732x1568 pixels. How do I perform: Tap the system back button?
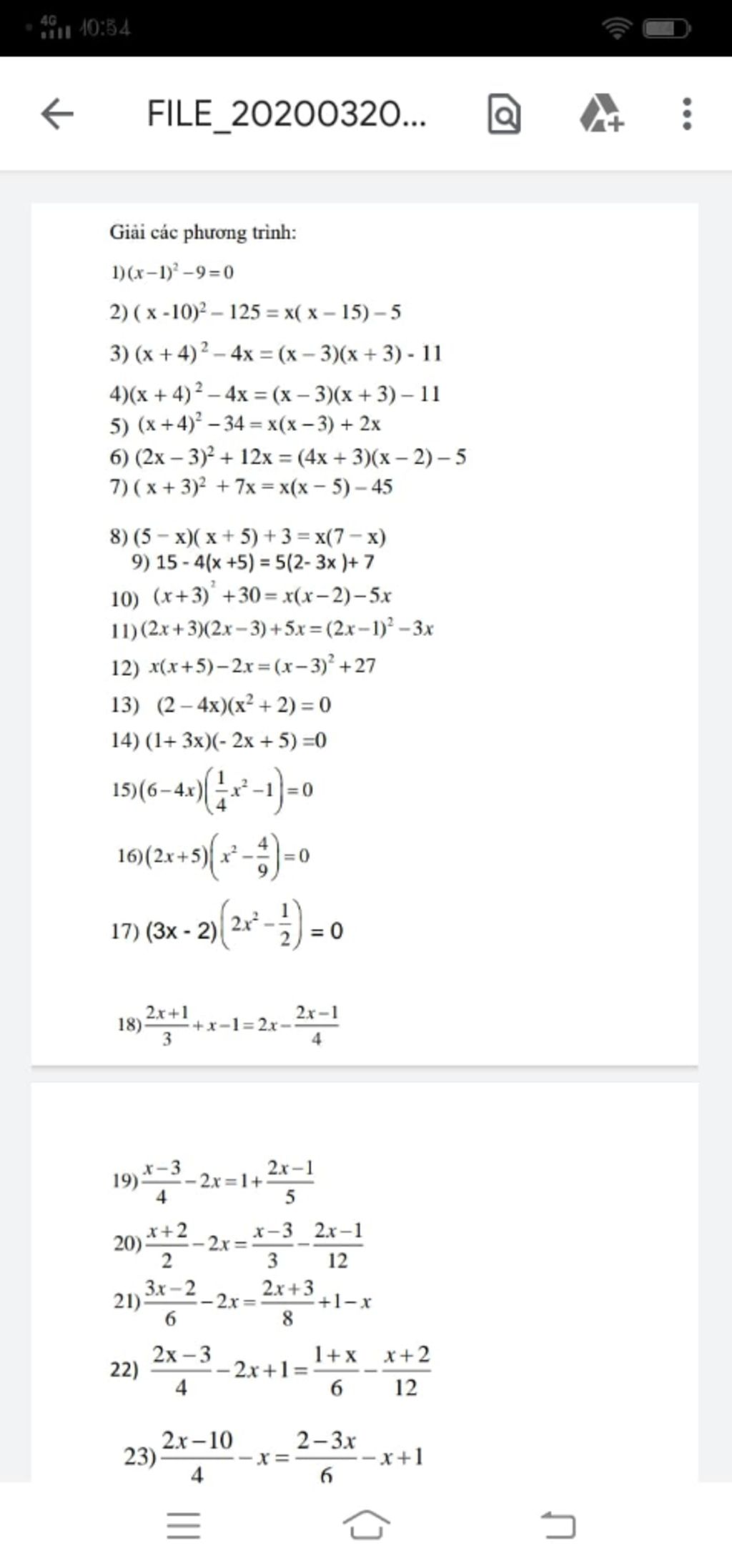558,1525
